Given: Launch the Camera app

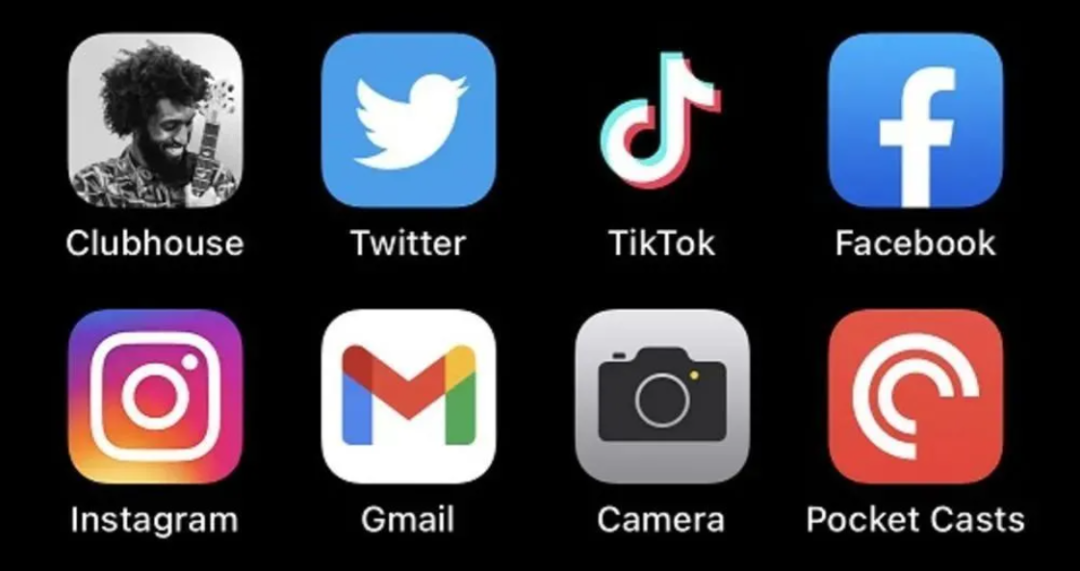Looking at the screenshot, I should point(661,396).
